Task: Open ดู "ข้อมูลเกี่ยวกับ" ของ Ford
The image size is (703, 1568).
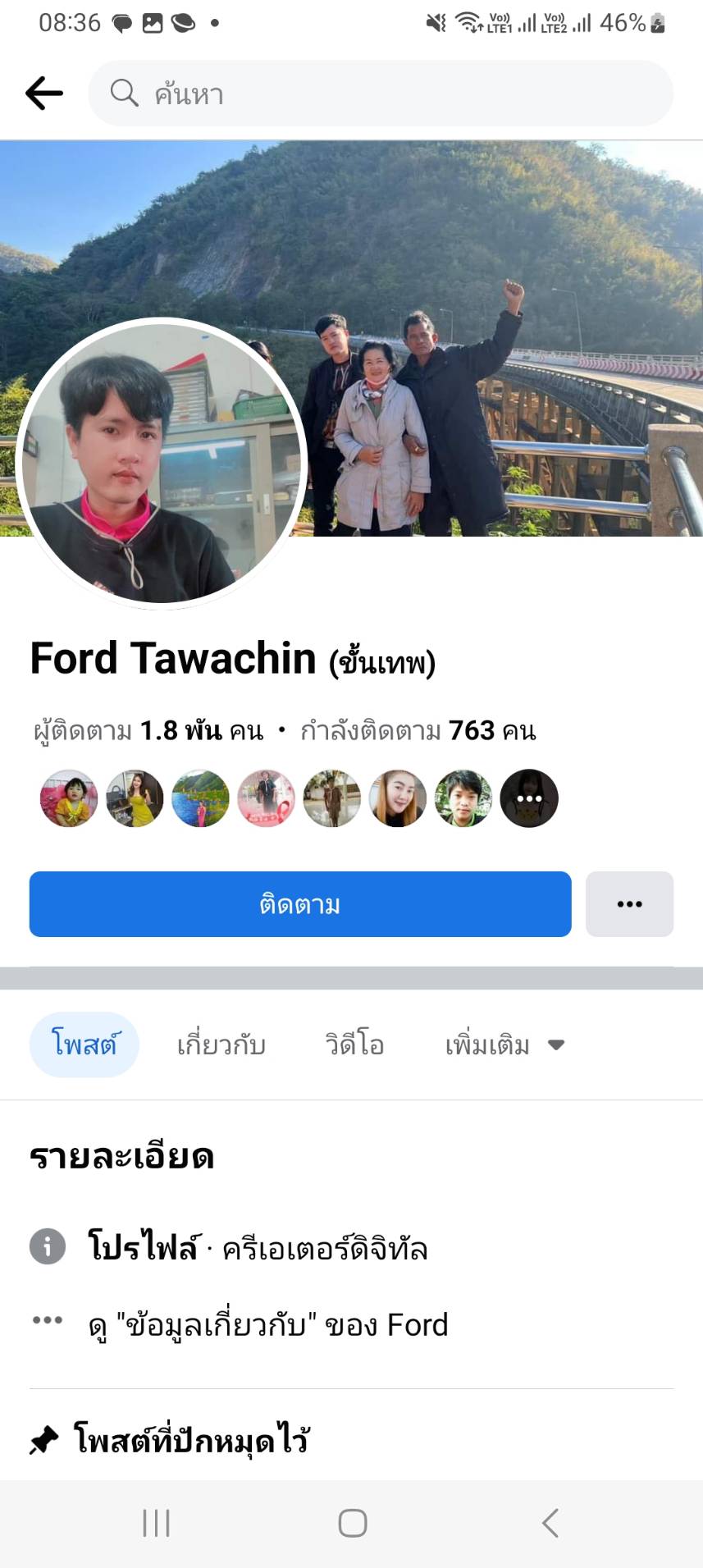Action: [268, 1325]
